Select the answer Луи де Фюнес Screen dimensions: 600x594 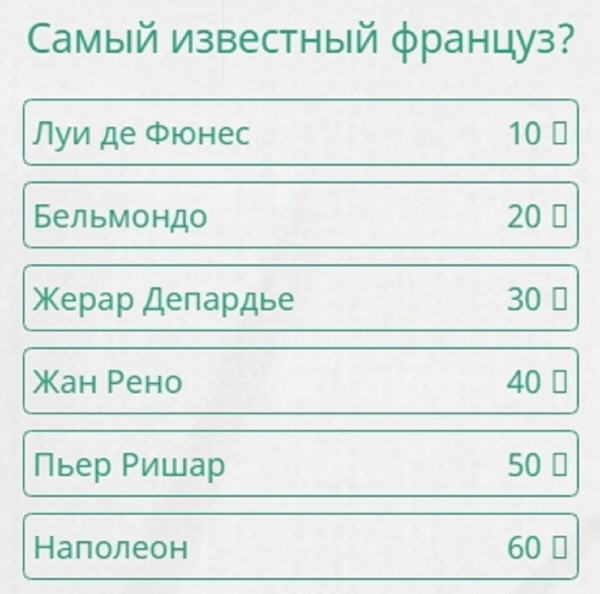coord(300,132)
